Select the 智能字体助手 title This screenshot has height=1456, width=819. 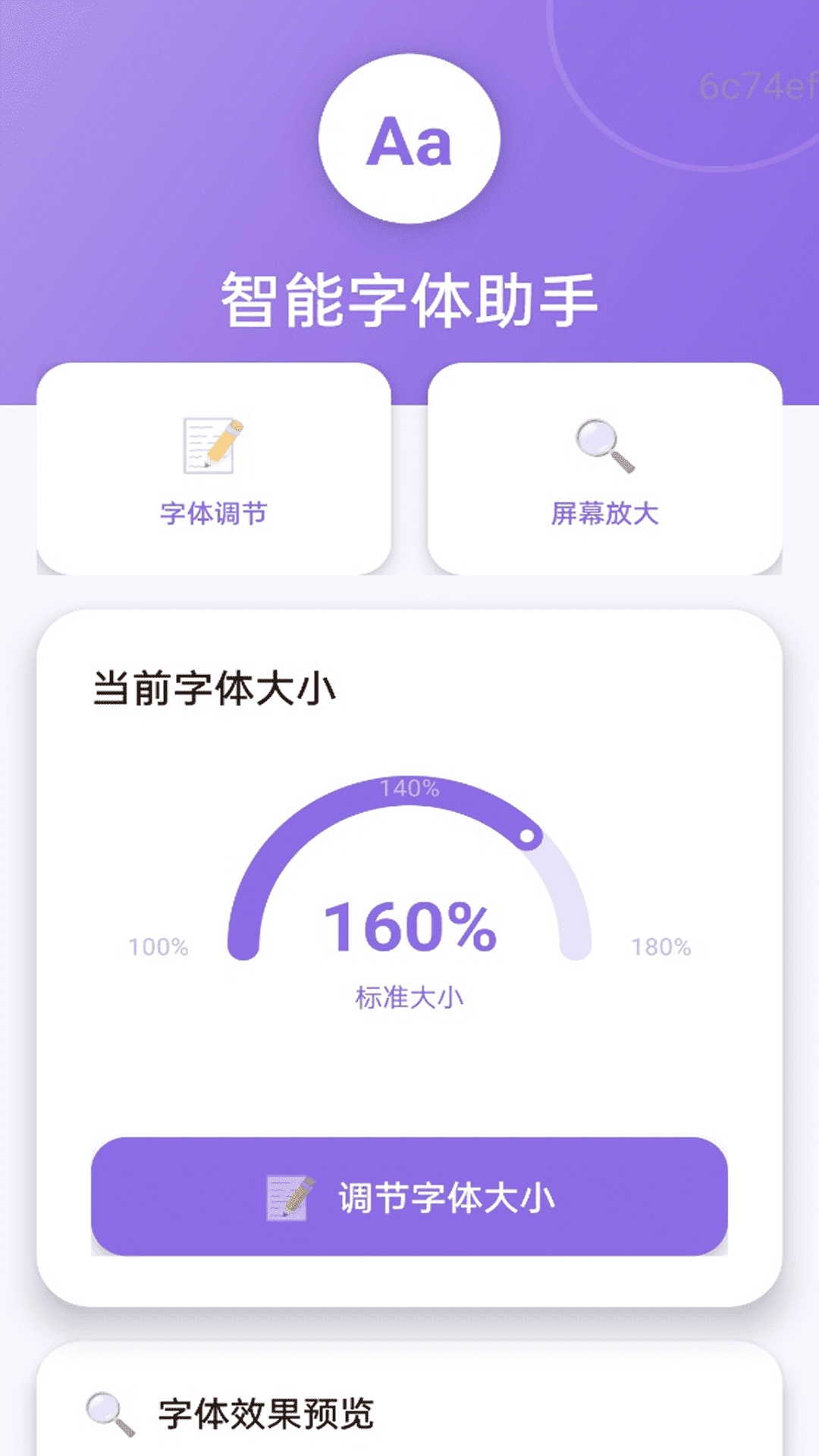pyautogui.click(x=409, y=296)
